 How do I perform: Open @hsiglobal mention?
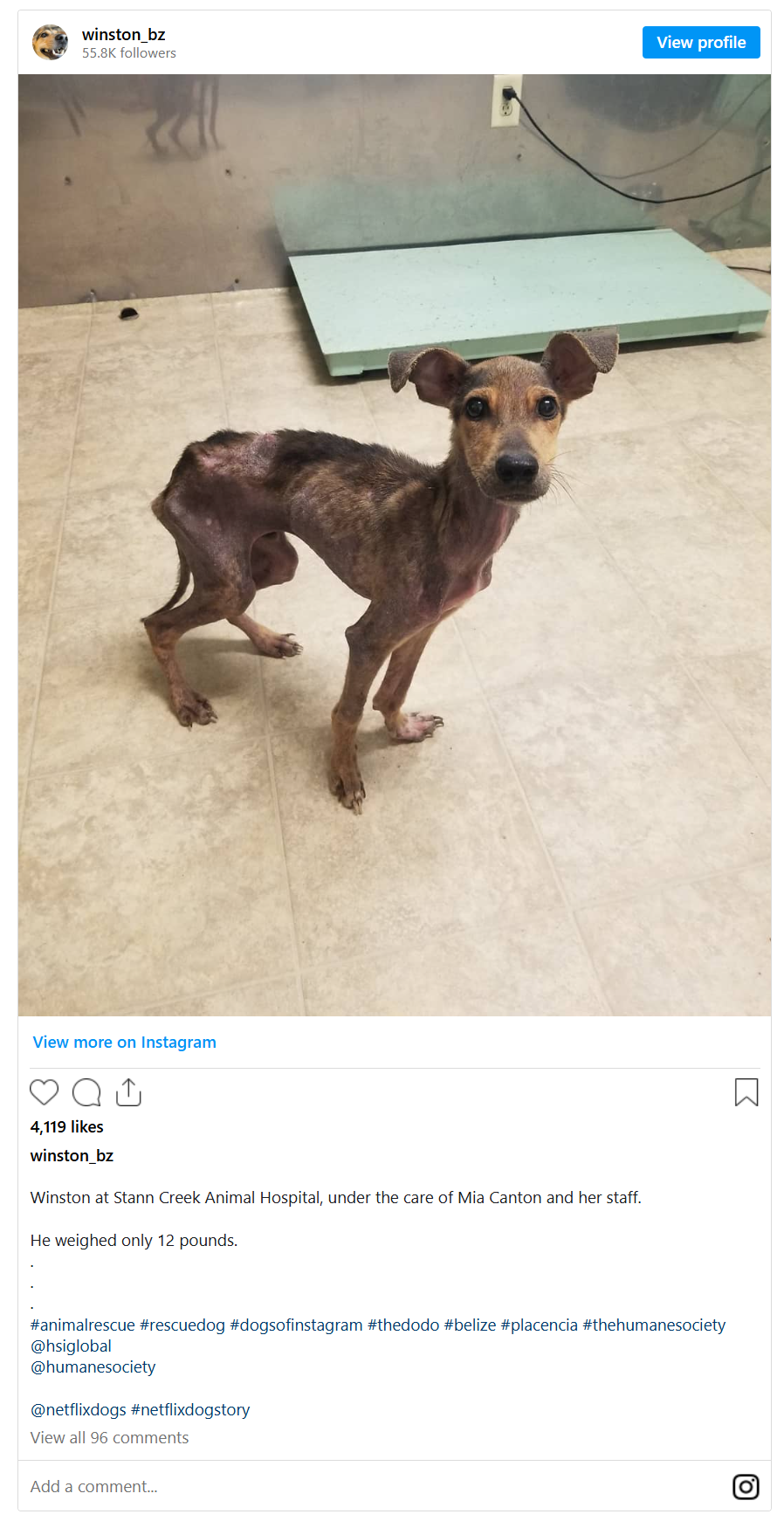(72, 1346)
